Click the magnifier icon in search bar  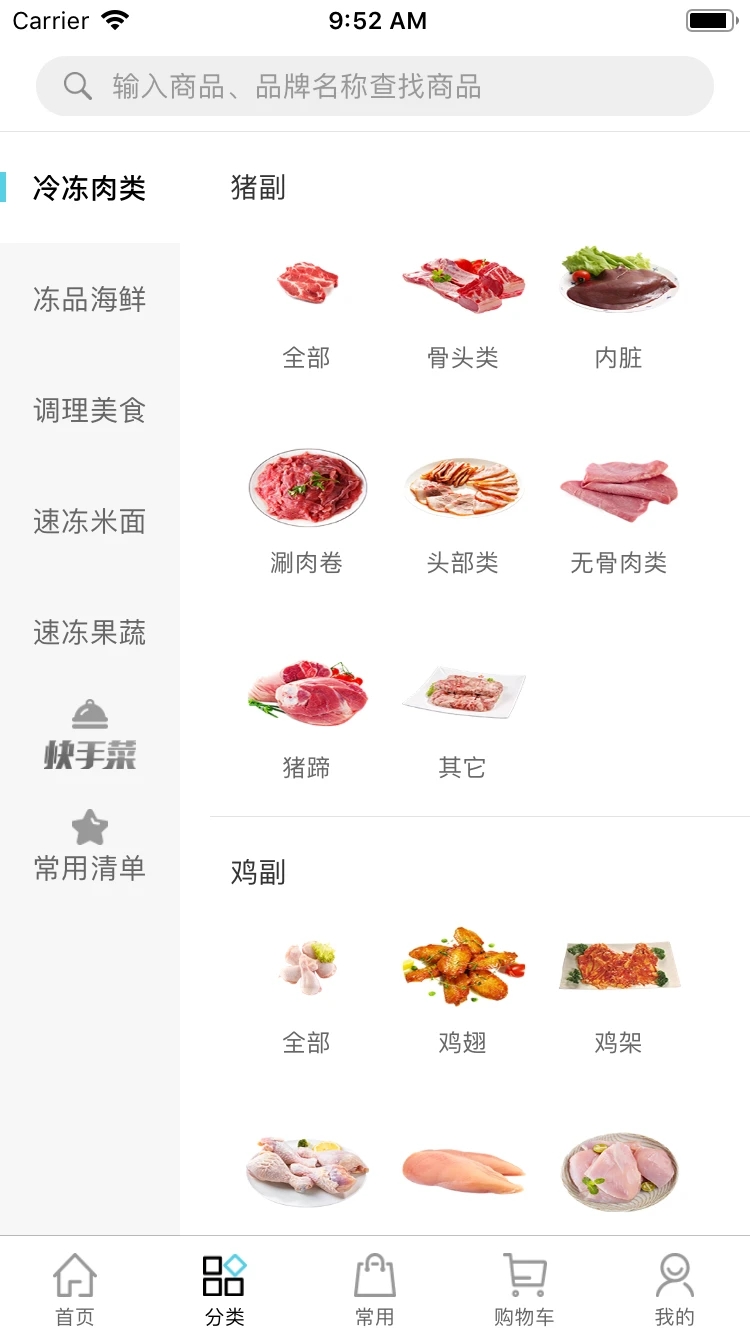pos(77,86)
